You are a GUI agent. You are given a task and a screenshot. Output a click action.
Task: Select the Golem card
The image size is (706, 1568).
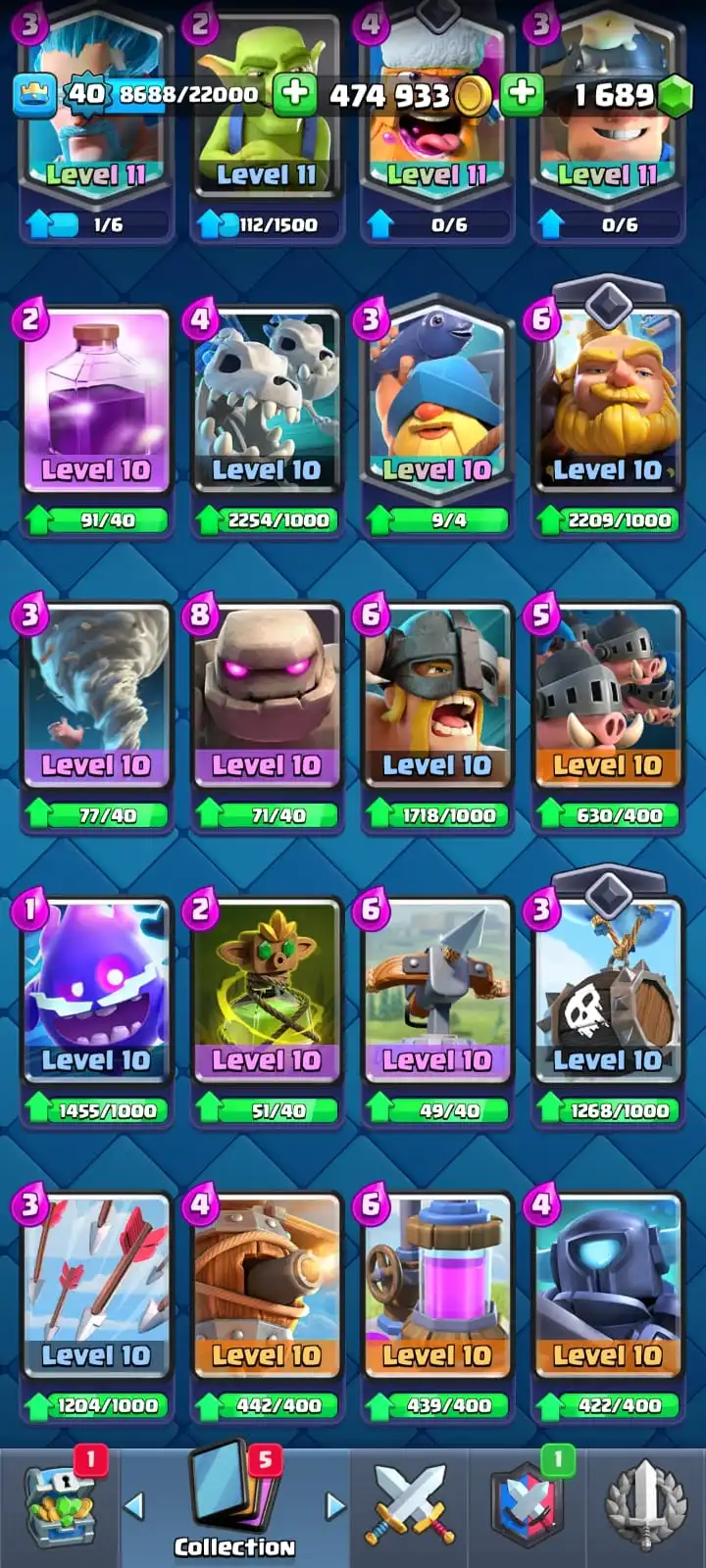point(266,698)
